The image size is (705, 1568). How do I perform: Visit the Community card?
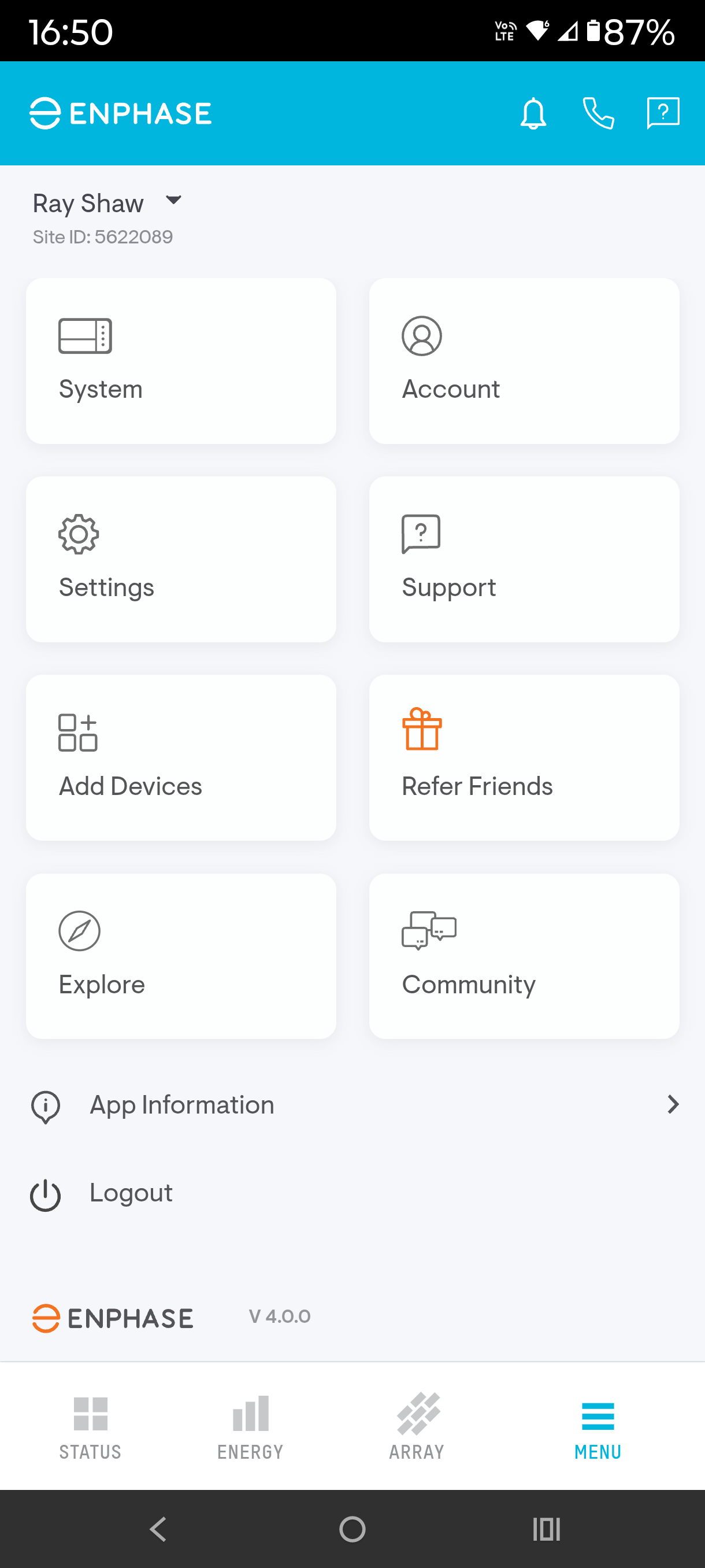pyautogui.click(x=524, y=956)
